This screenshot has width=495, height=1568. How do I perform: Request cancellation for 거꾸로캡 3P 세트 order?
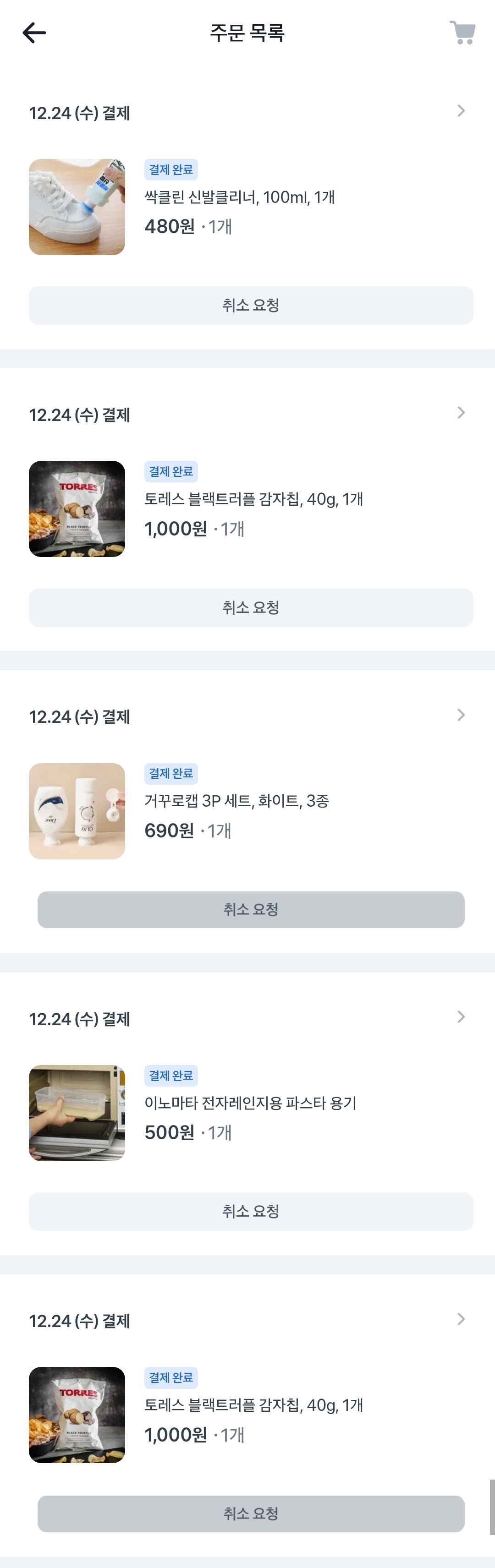251,909
